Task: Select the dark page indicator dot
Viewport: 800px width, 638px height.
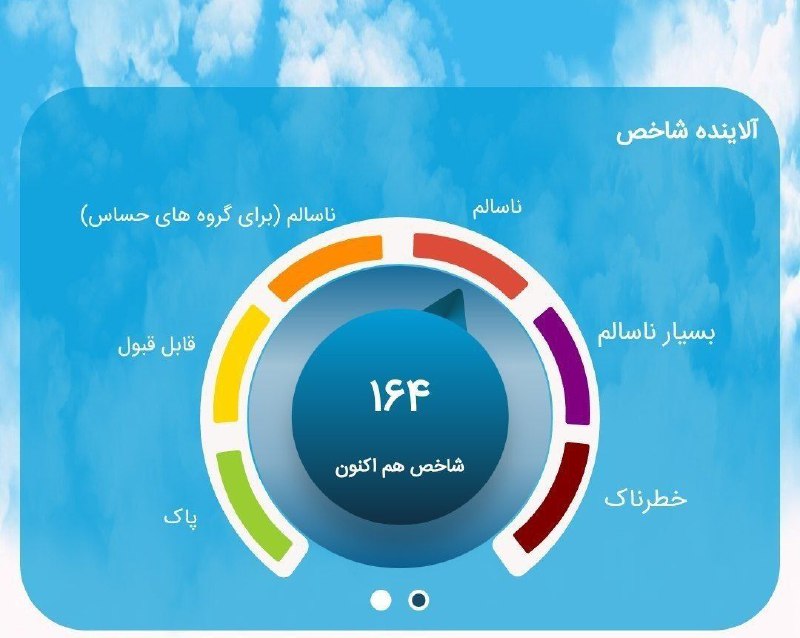Action: point(419,599)
